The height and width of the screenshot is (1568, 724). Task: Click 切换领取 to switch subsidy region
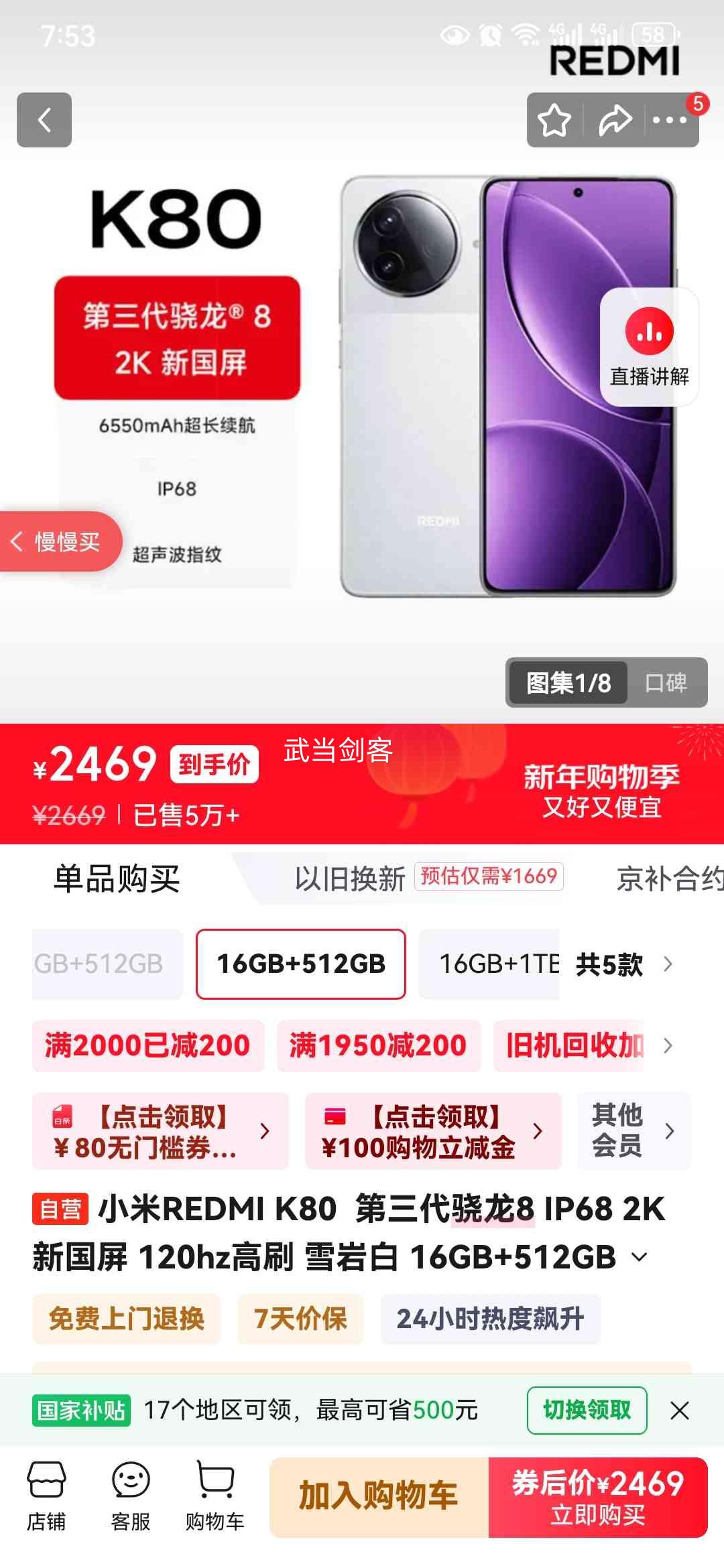pos(586,1409)
